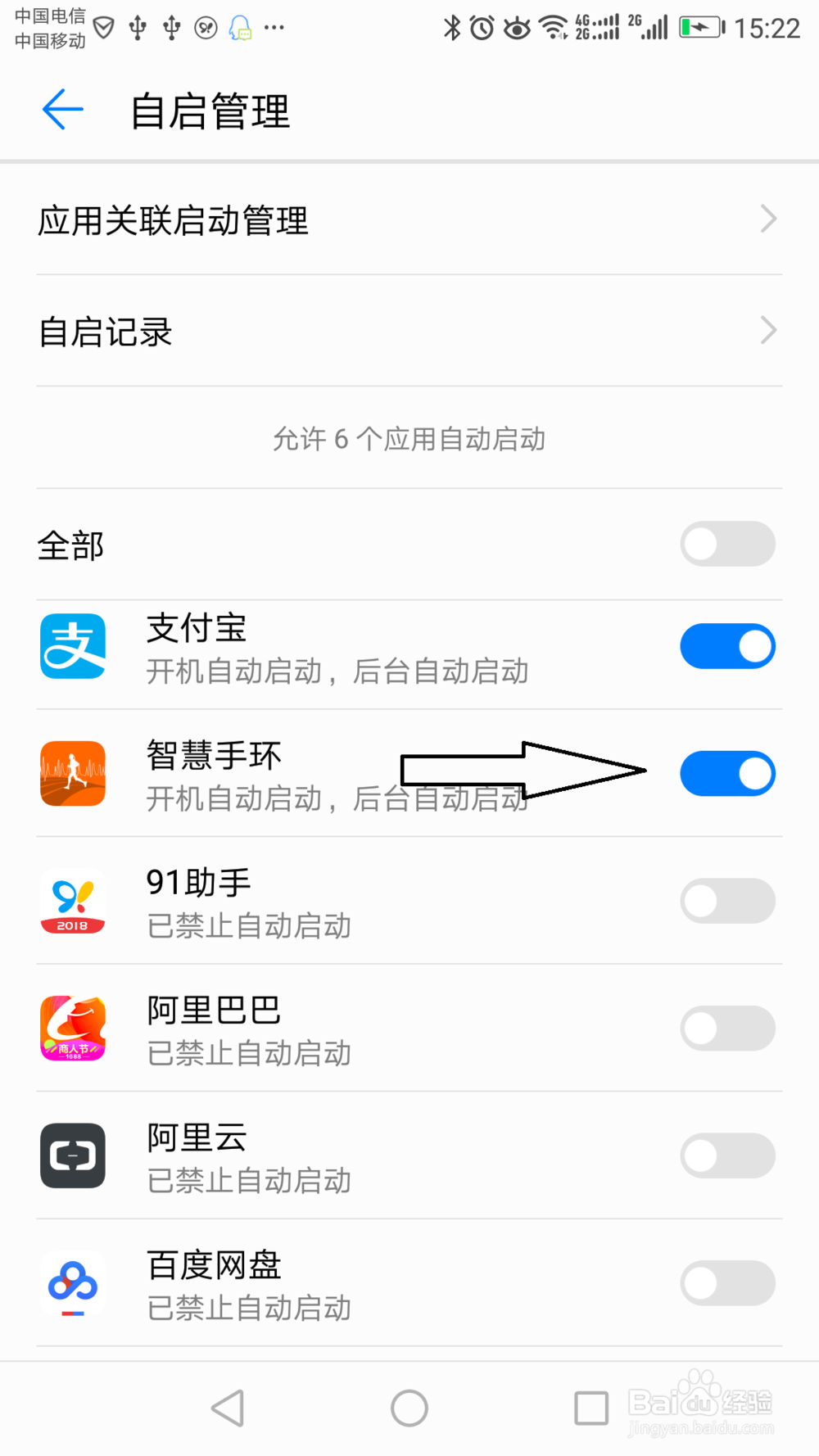The height and width of the screenshot is (1456, 819).
Task: Click the 91助手 app icon
Action: coord(72,901)
